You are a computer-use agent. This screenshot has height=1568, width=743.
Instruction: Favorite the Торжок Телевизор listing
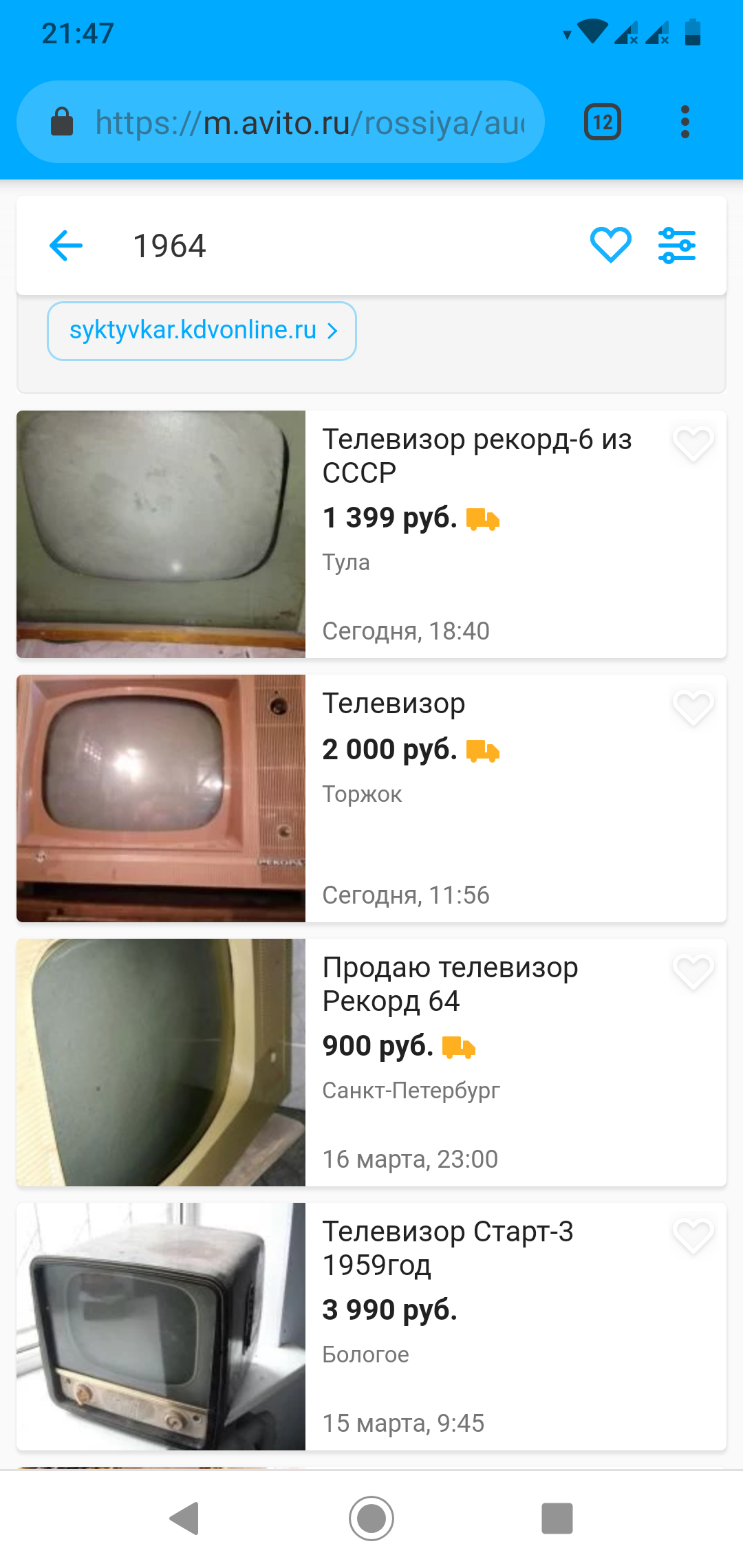(693, 708)
